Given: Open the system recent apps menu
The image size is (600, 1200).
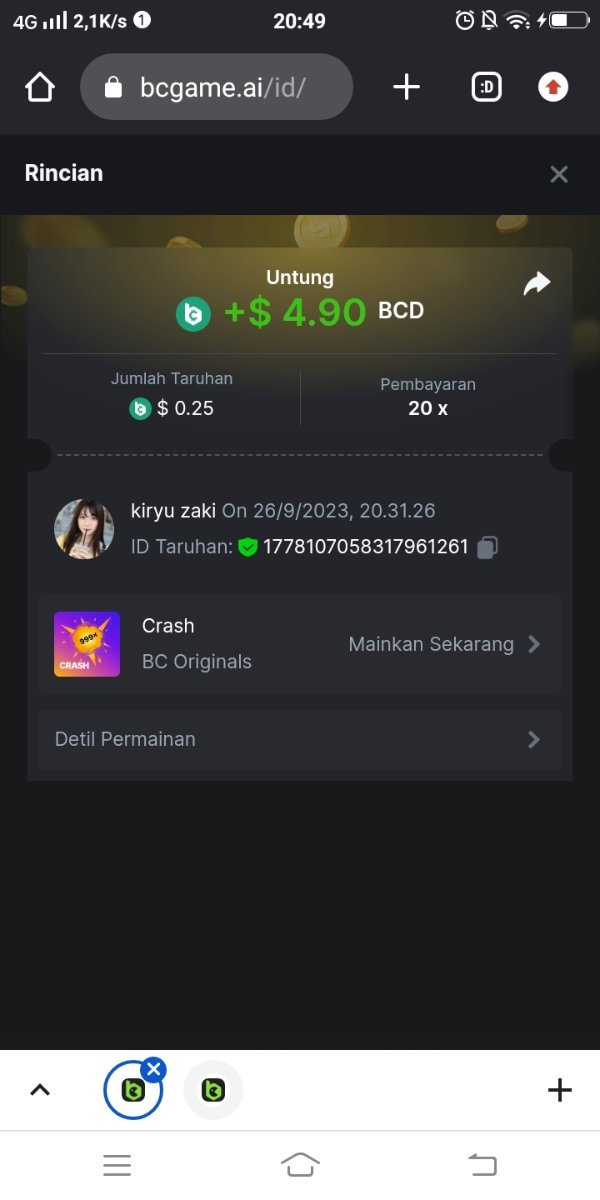Looking at the screenshot, I should (117, 1164).
